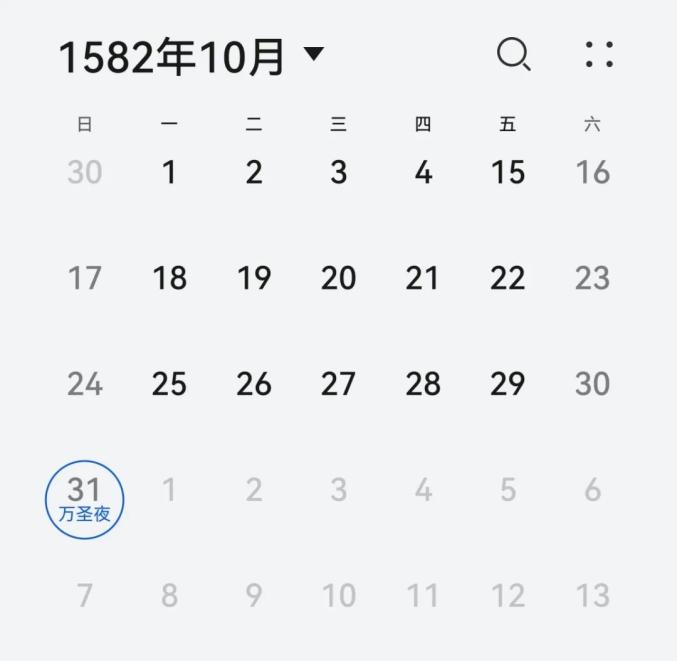Tap date 29

[x=508, y=384]
